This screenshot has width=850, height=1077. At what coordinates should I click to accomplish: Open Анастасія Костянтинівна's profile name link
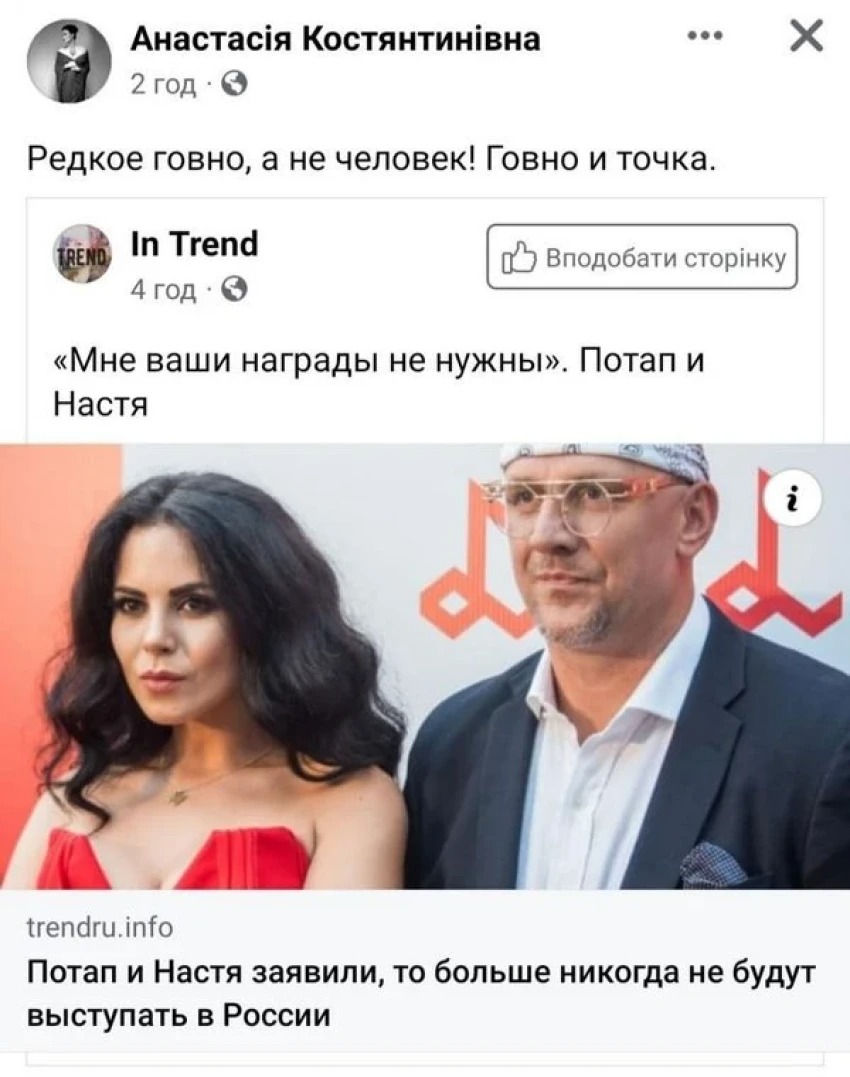coord(336,39)
